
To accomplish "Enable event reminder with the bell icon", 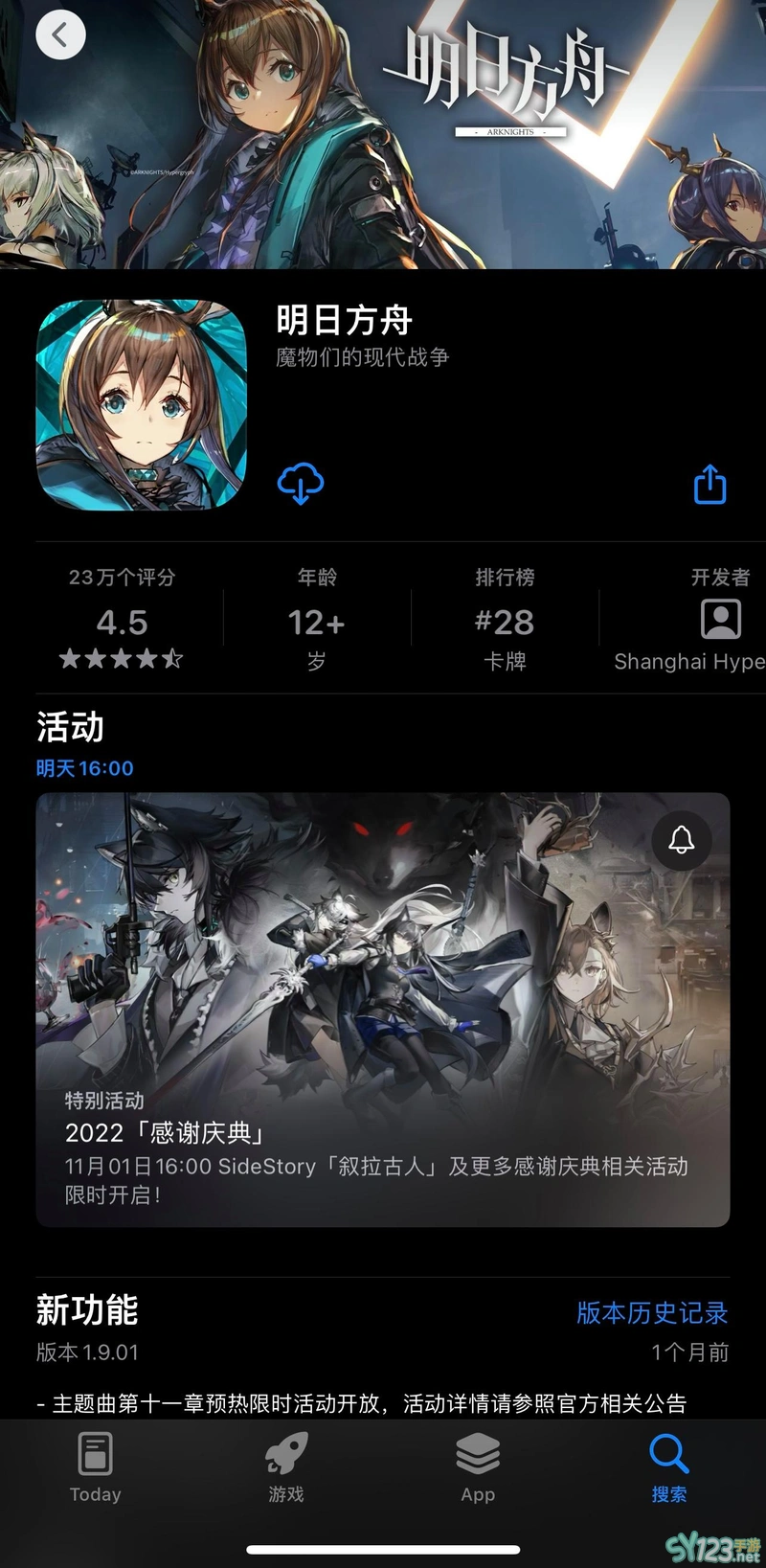I will (x=681, y=840).
